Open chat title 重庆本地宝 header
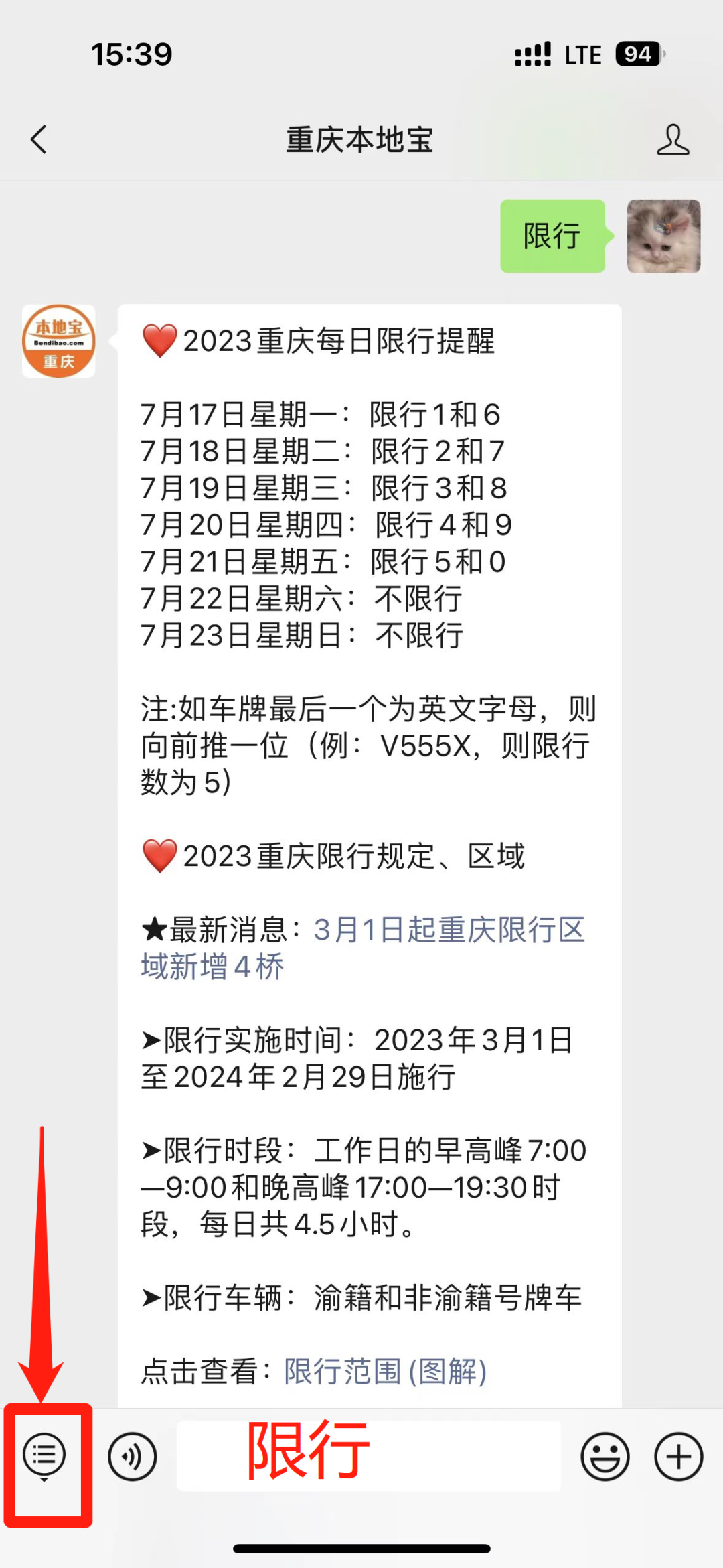The width and height of the screenshot is (723, 1568). tap(360, 141)
